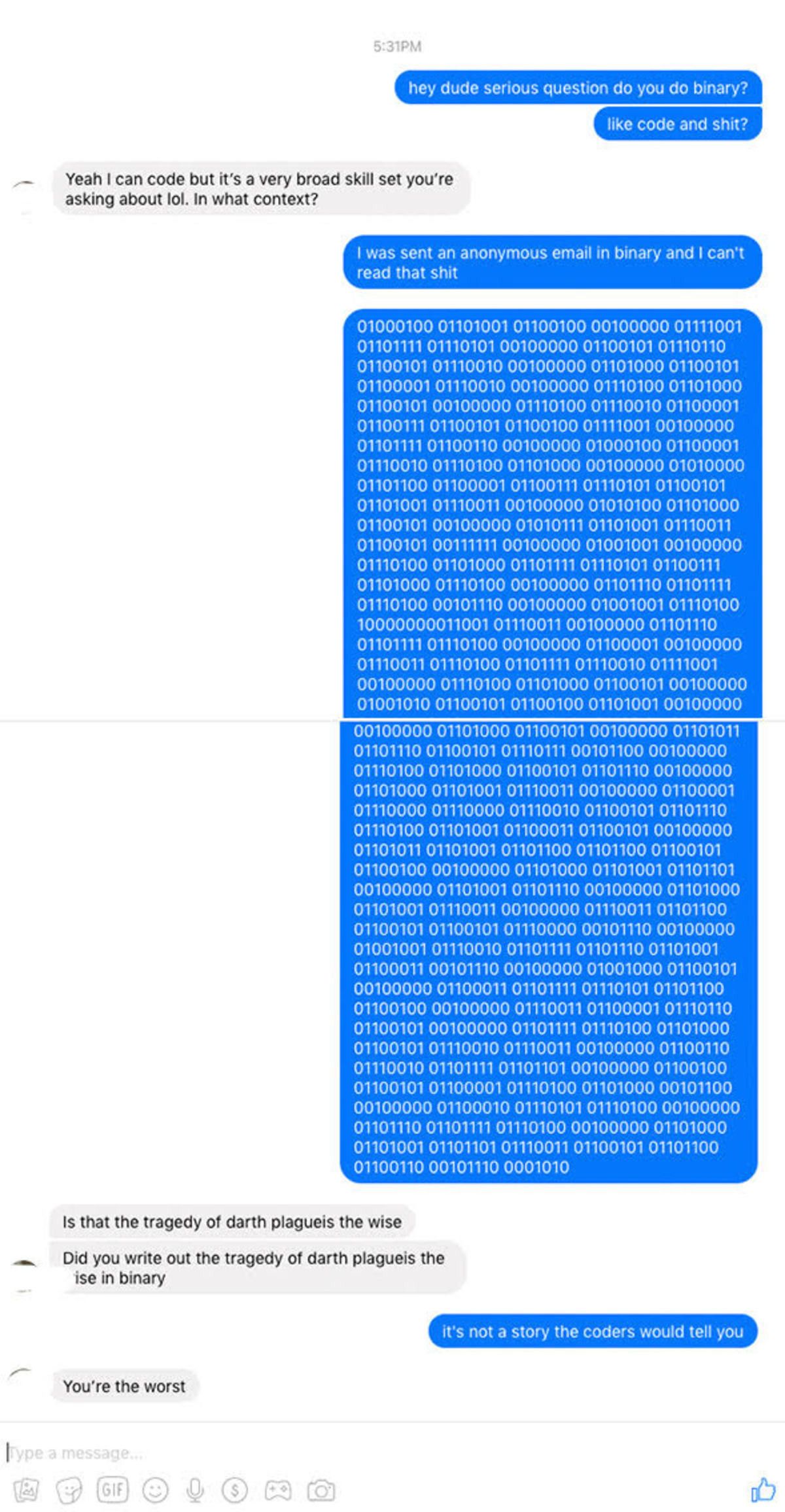Open the GIF picker
This screenshot has width=785, height=1512.
(x=113, y=1490)
